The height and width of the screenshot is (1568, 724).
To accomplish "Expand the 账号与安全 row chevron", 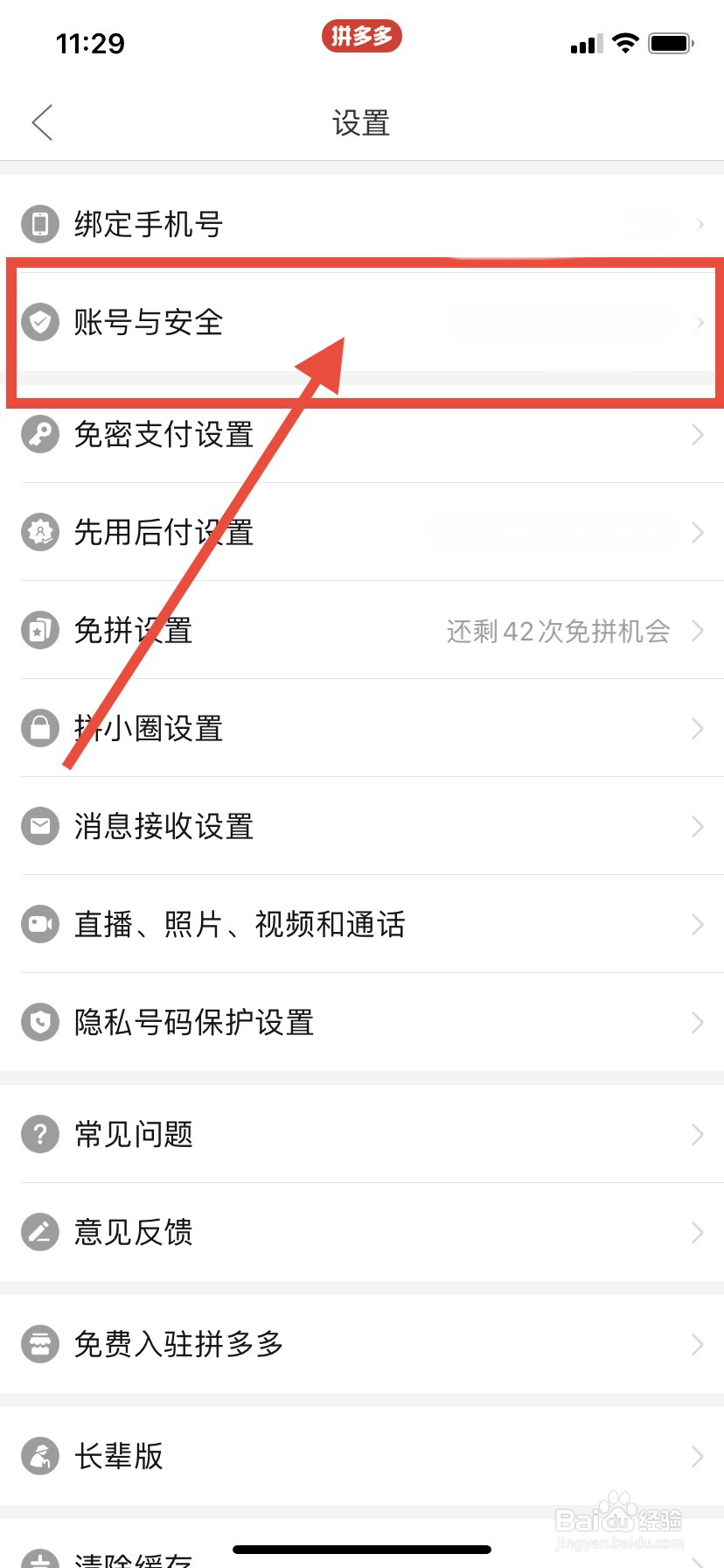I will click(x=697, y=322).
